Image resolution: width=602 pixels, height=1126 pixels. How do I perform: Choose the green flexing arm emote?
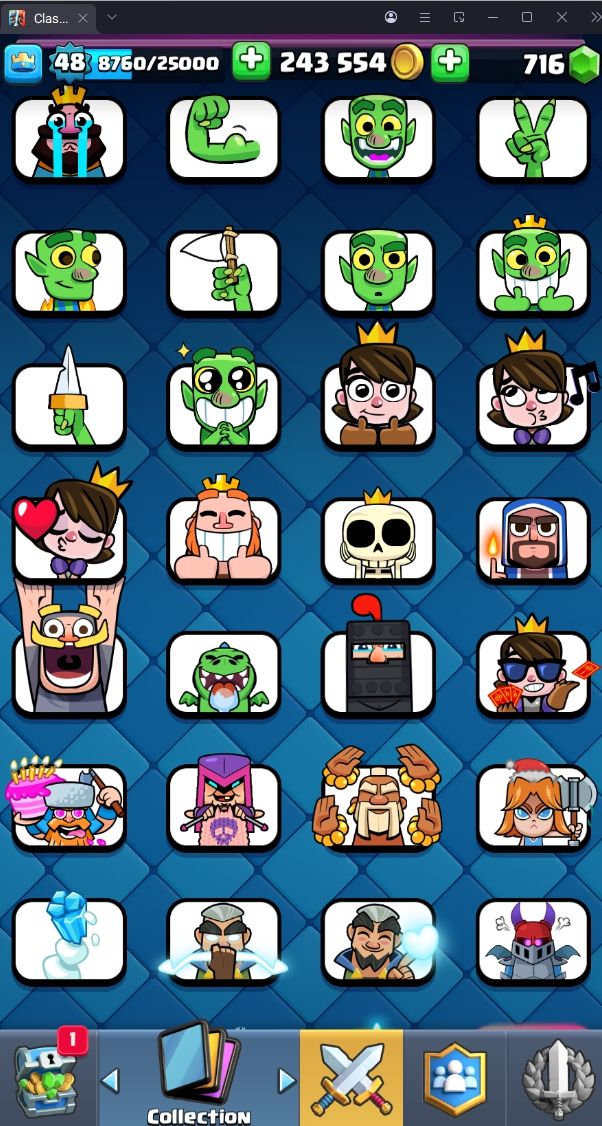point(224,139)
